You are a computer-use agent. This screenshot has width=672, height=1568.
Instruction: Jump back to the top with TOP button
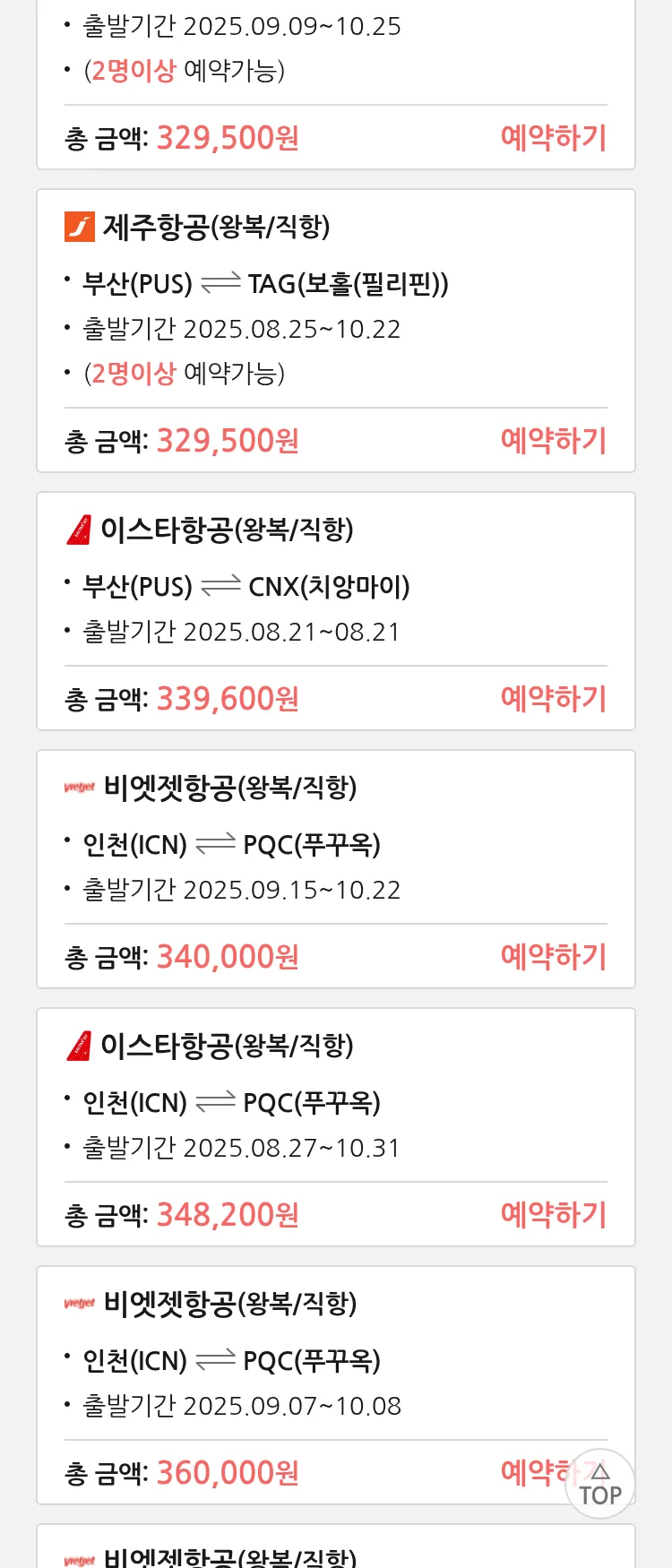pyautogui.click(x=599, y=1485)
